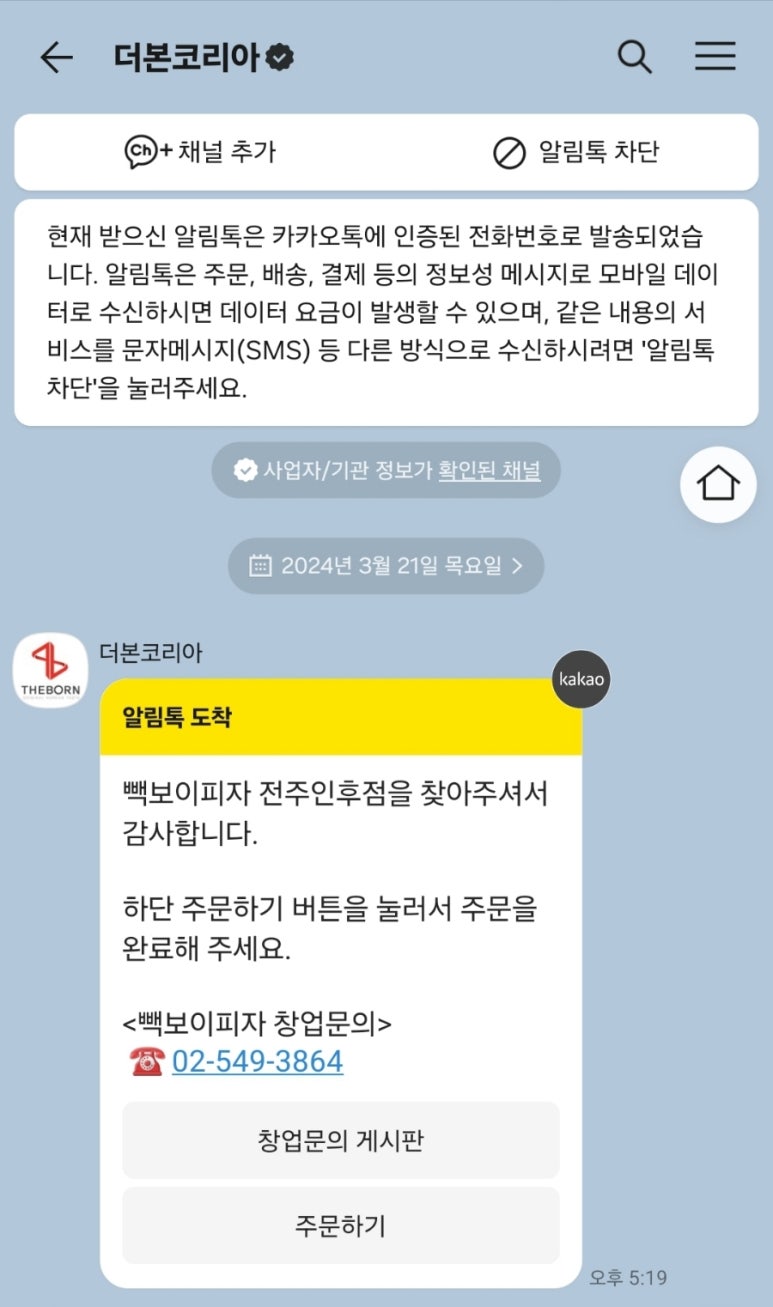Open the 창업문의 게시판 button

340,1141
